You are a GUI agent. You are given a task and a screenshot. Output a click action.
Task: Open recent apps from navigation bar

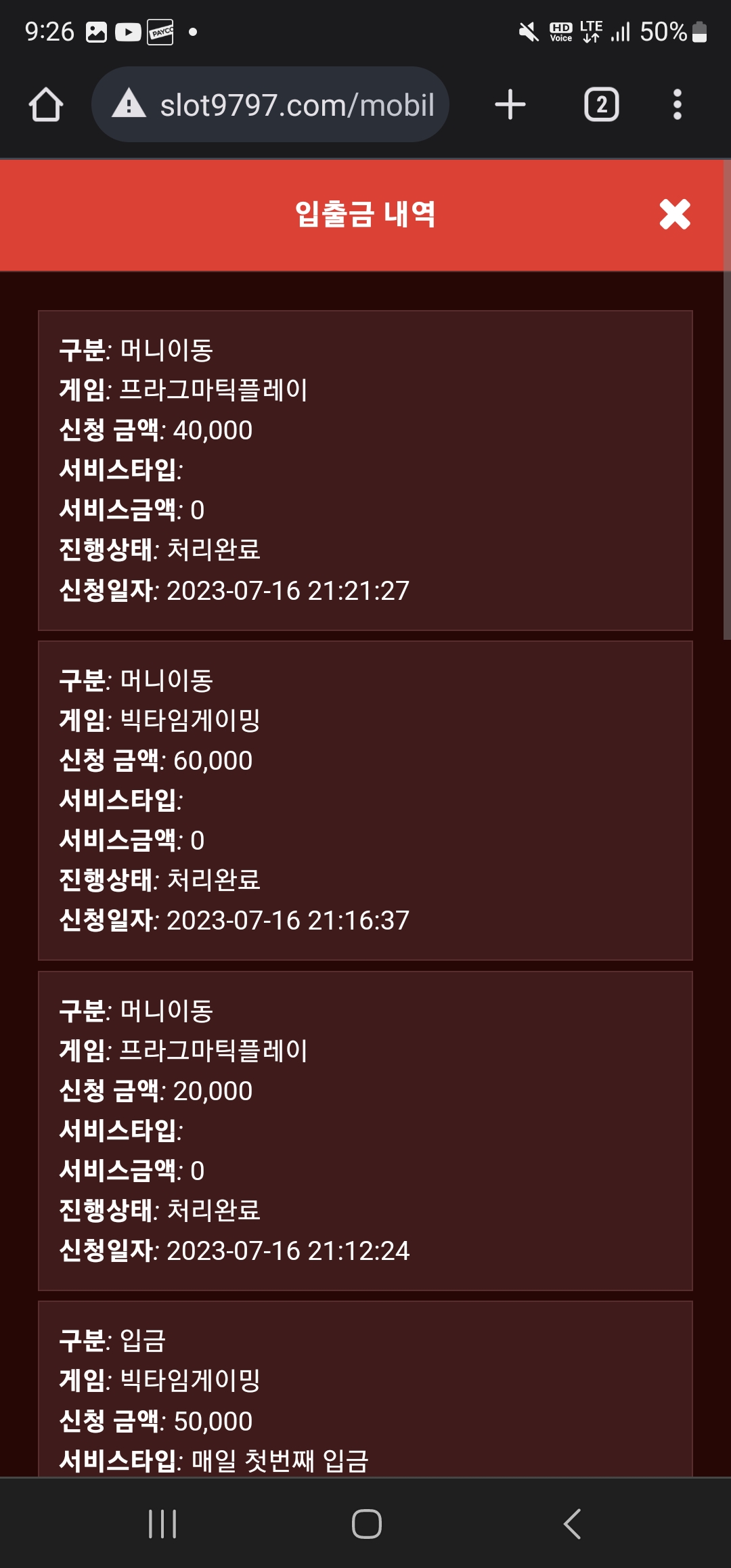tap(162, 1524)
